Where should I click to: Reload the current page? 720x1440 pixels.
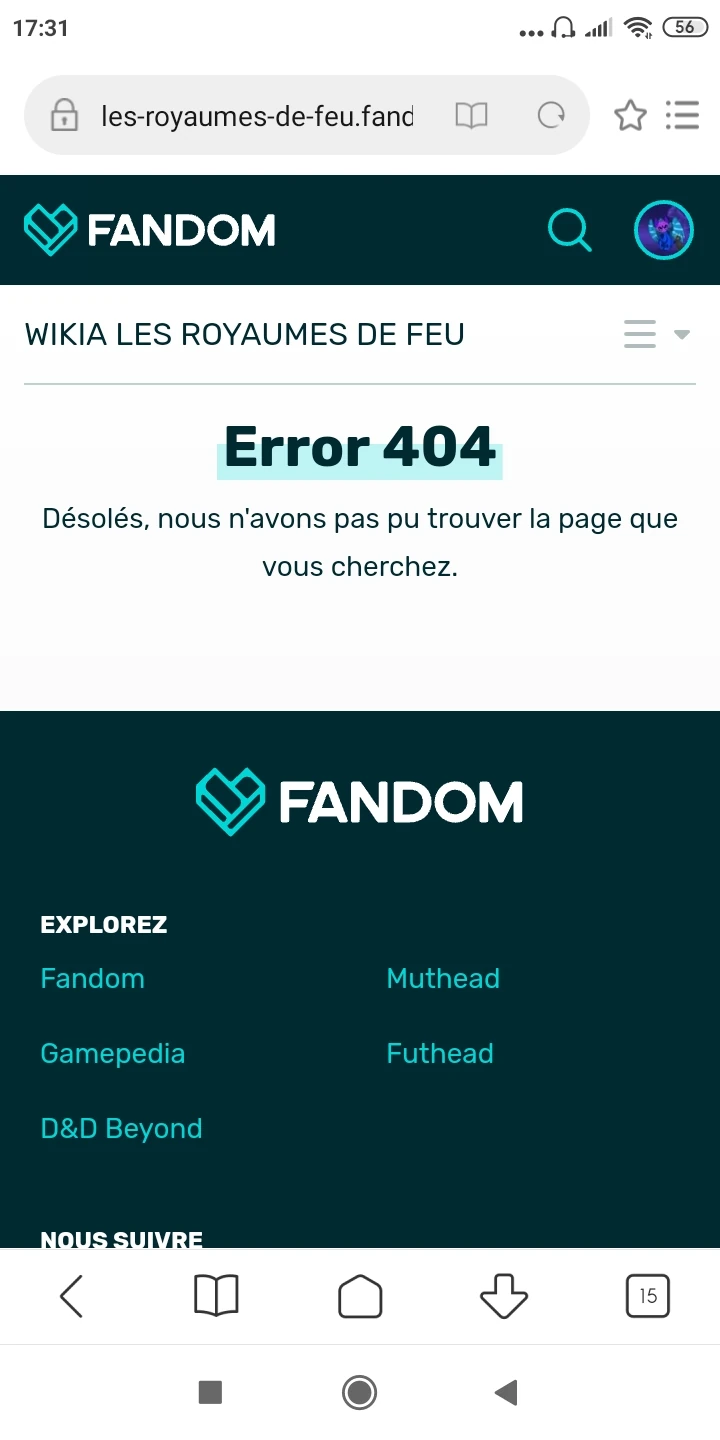(551, 116)
